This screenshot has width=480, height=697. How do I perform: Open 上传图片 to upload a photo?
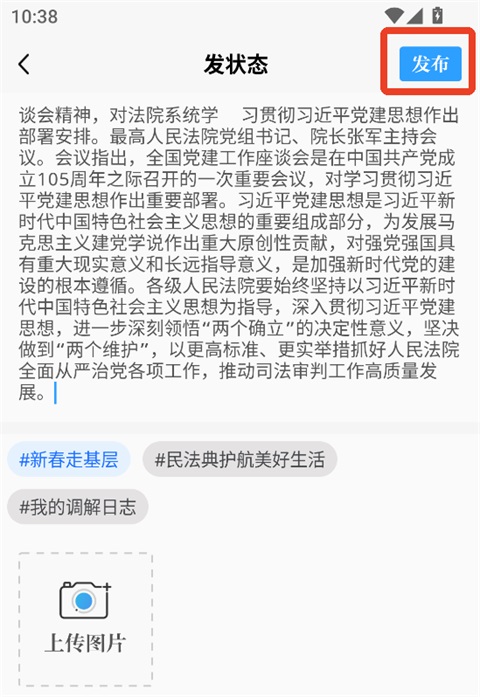coord(85,620)
